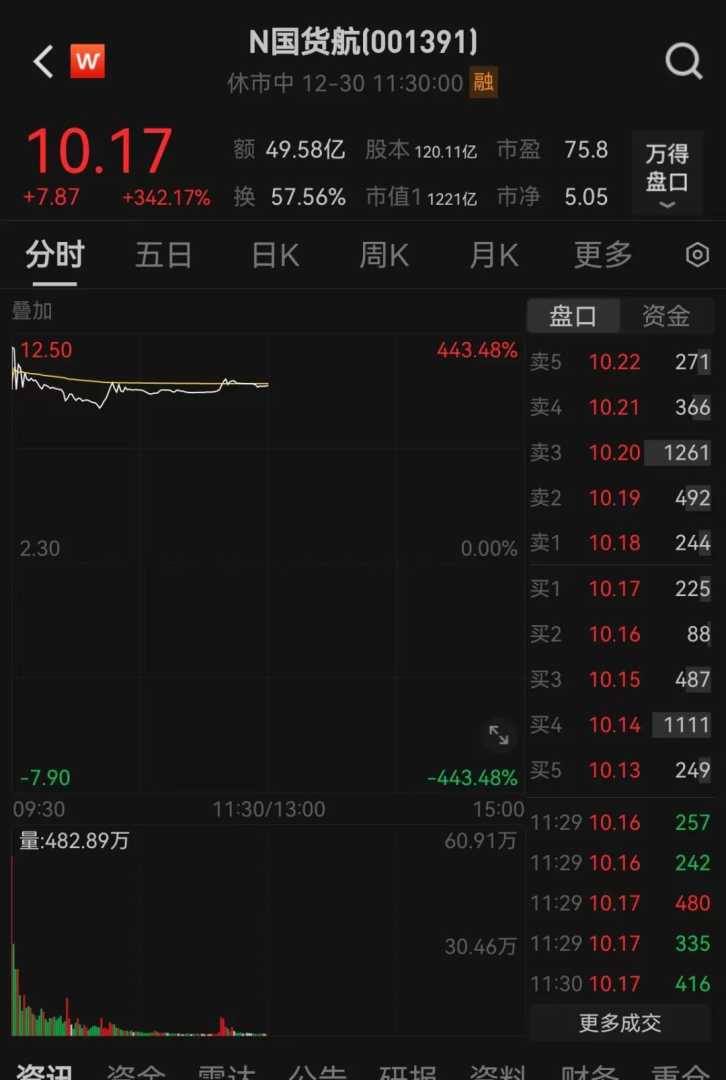Open the 公告 announcements tab
This screenshot has height=1080, width=726.
318,1072
